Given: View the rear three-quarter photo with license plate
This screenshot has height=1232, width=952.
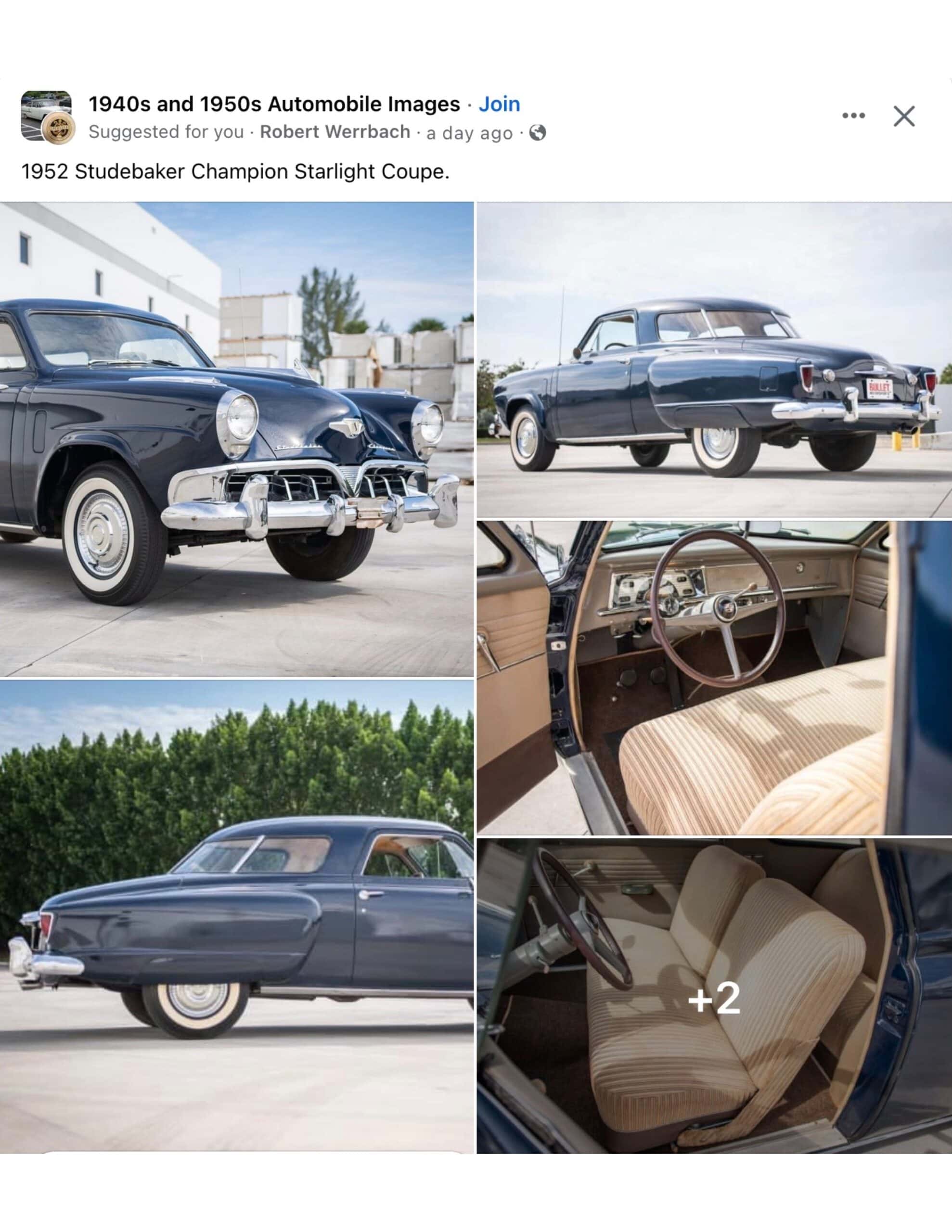Looking at the screenshot, I should click(x=714, y=359).
